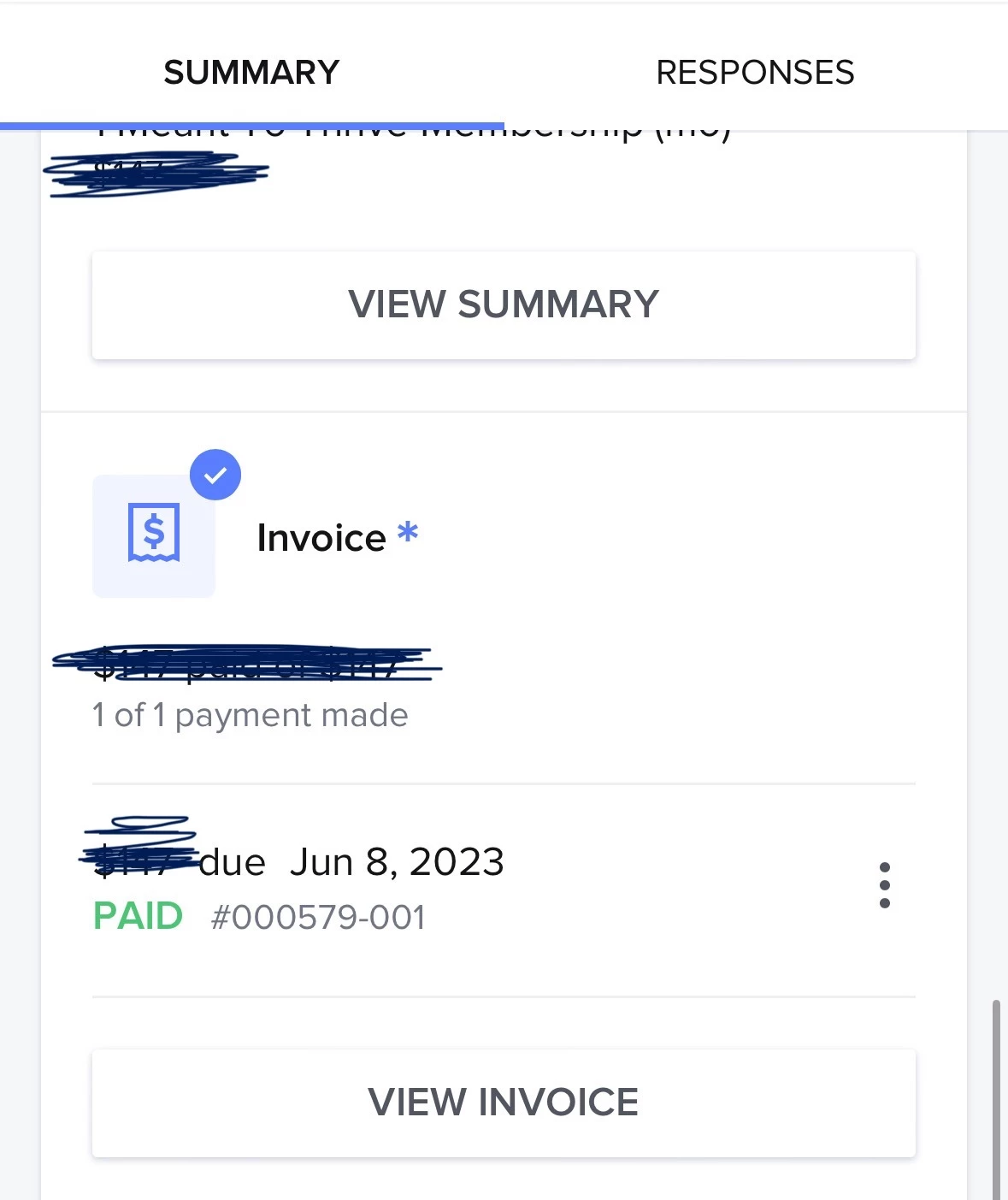Open options menu for invoice #000579-001
This screenshot has width=1008, height=1200.
(x=884, y=885)
